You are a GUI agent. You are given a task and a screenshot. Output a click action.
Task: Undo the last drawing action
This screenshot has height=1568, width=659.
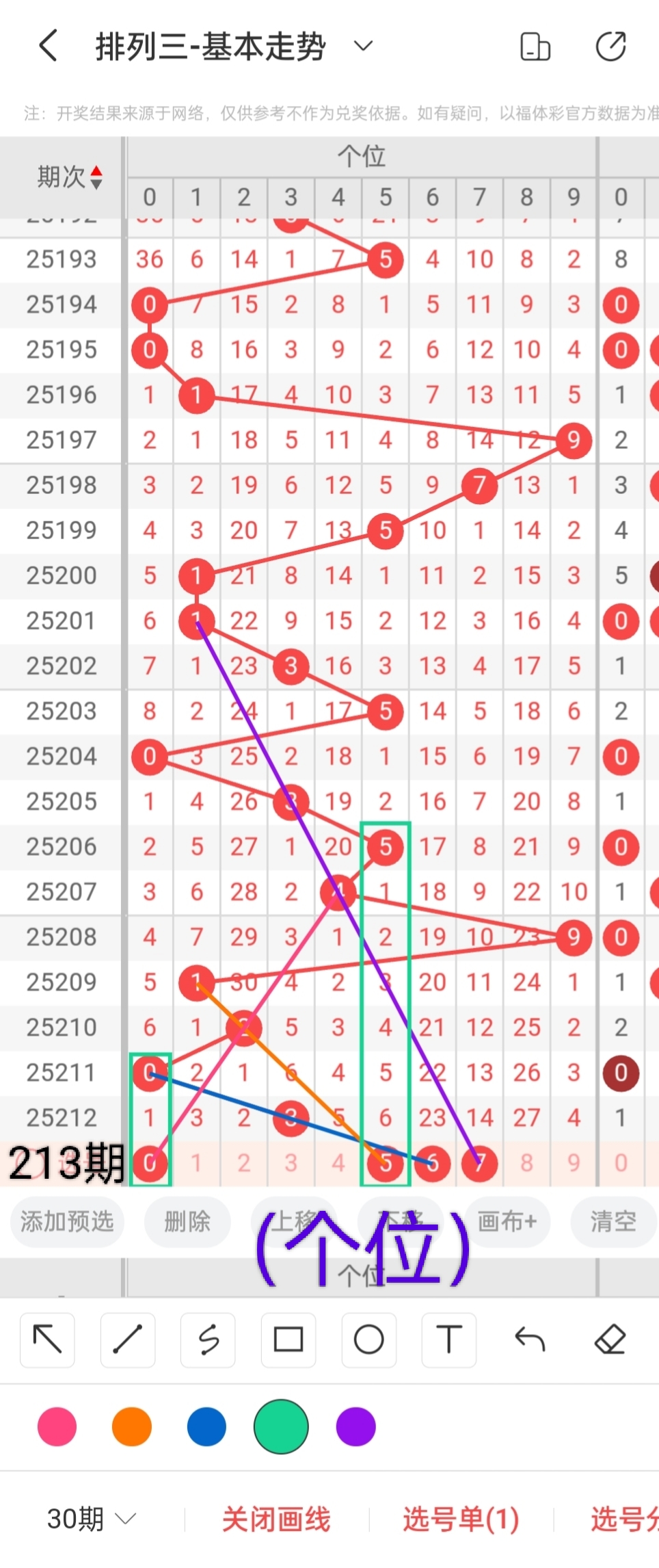coord(530,1340)
